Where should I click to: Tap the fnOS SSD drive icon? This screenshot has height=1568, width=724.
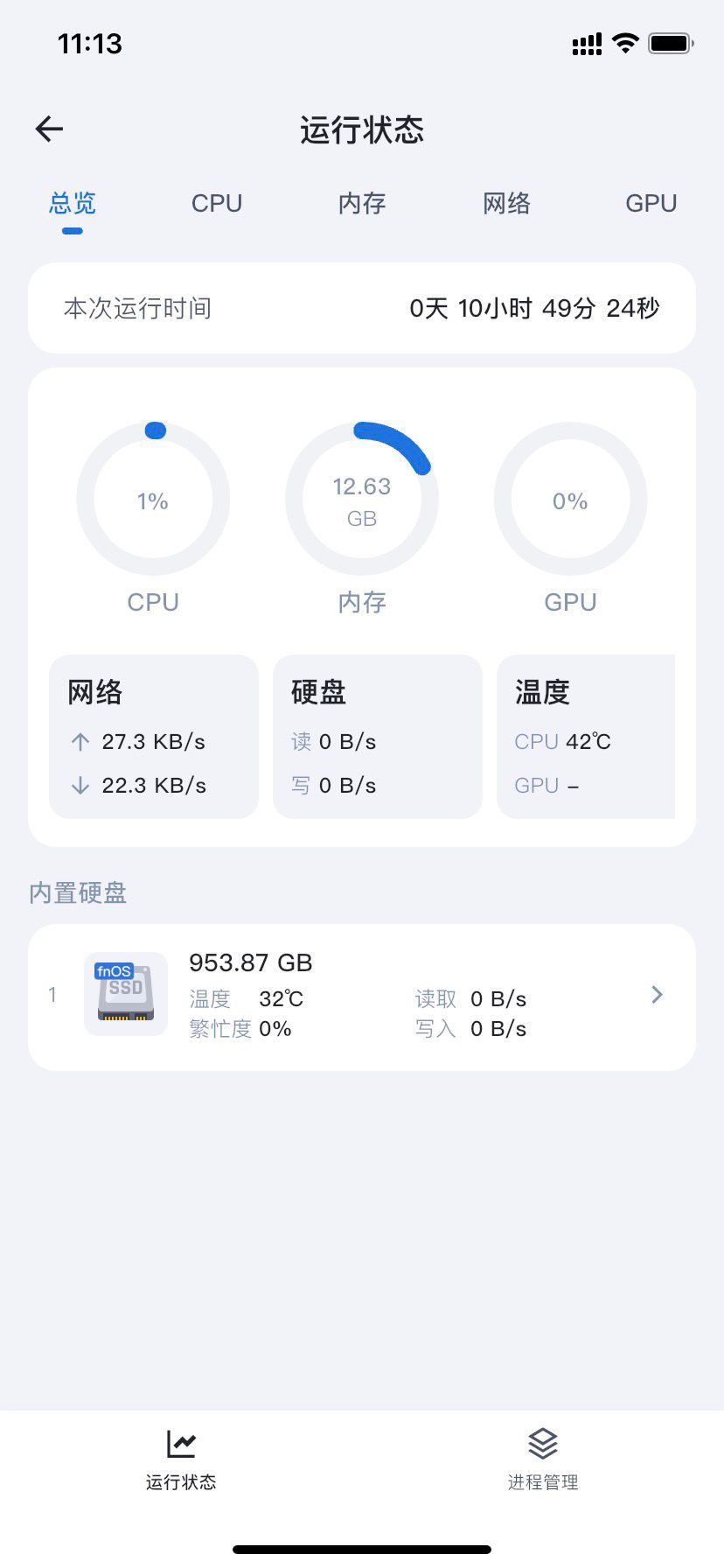coord(125,993)
